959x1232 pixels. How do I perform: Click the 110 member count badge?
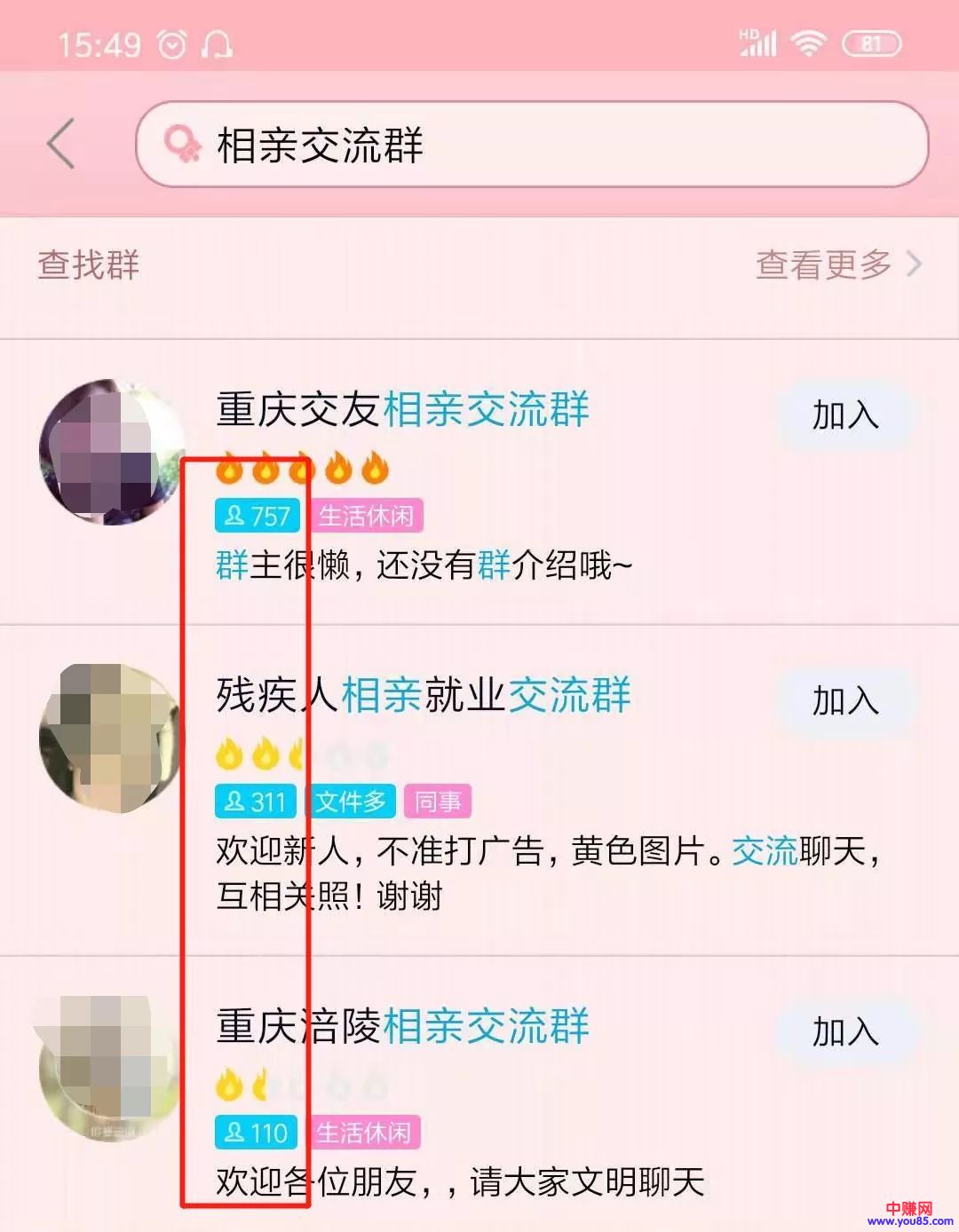coord(255,1133)
